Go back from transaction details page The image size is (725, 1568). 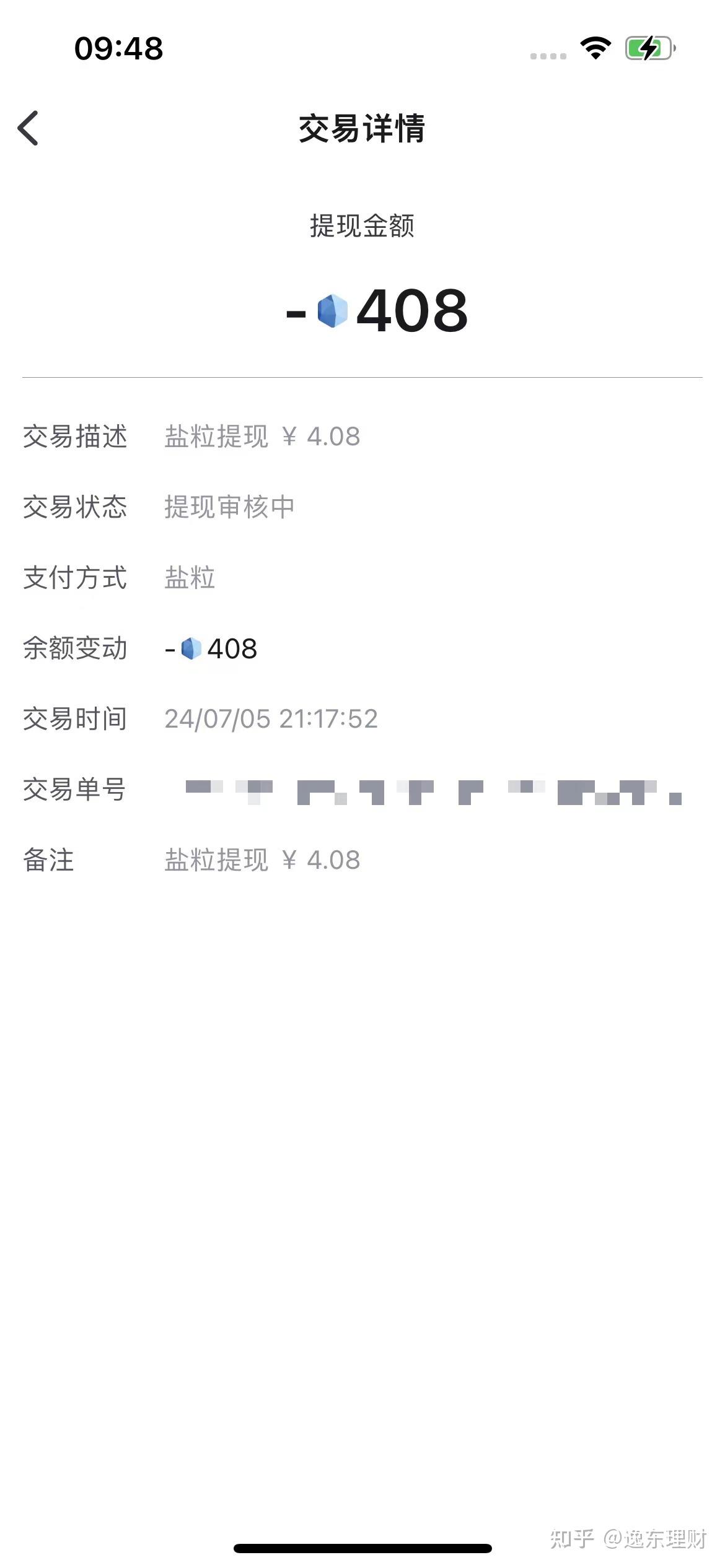click(x=29, y=128)
